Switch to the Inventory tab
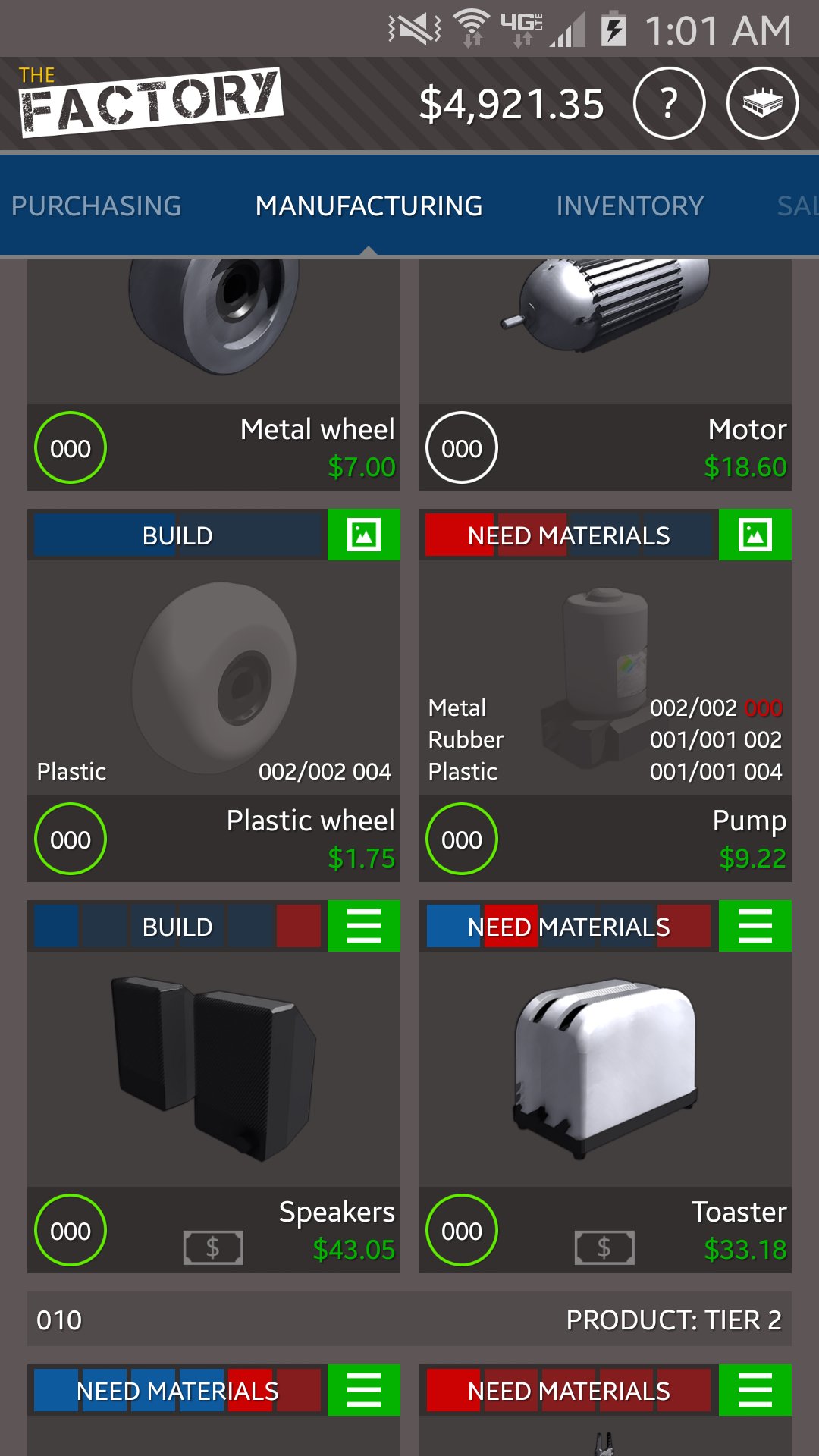The height and width of the screenshot is (1456, 819). click(x=629, y=206)
